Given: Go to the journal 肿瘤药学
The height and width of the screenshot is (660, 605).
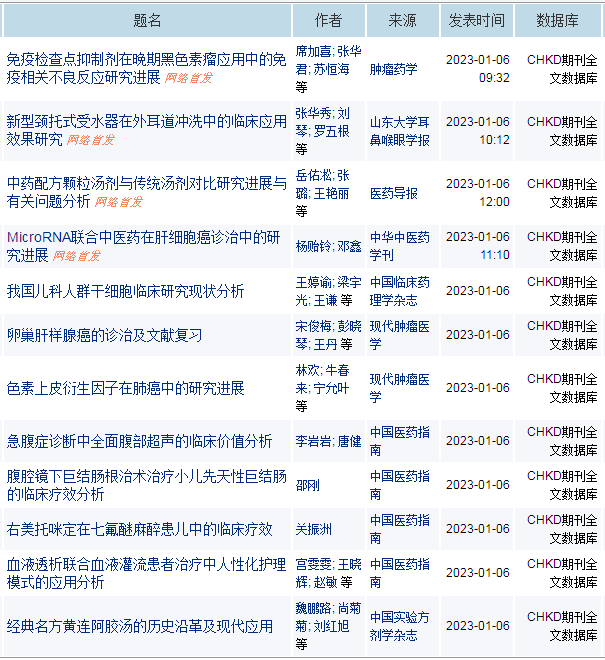Looking at the screenshot, I should point(393,69).
